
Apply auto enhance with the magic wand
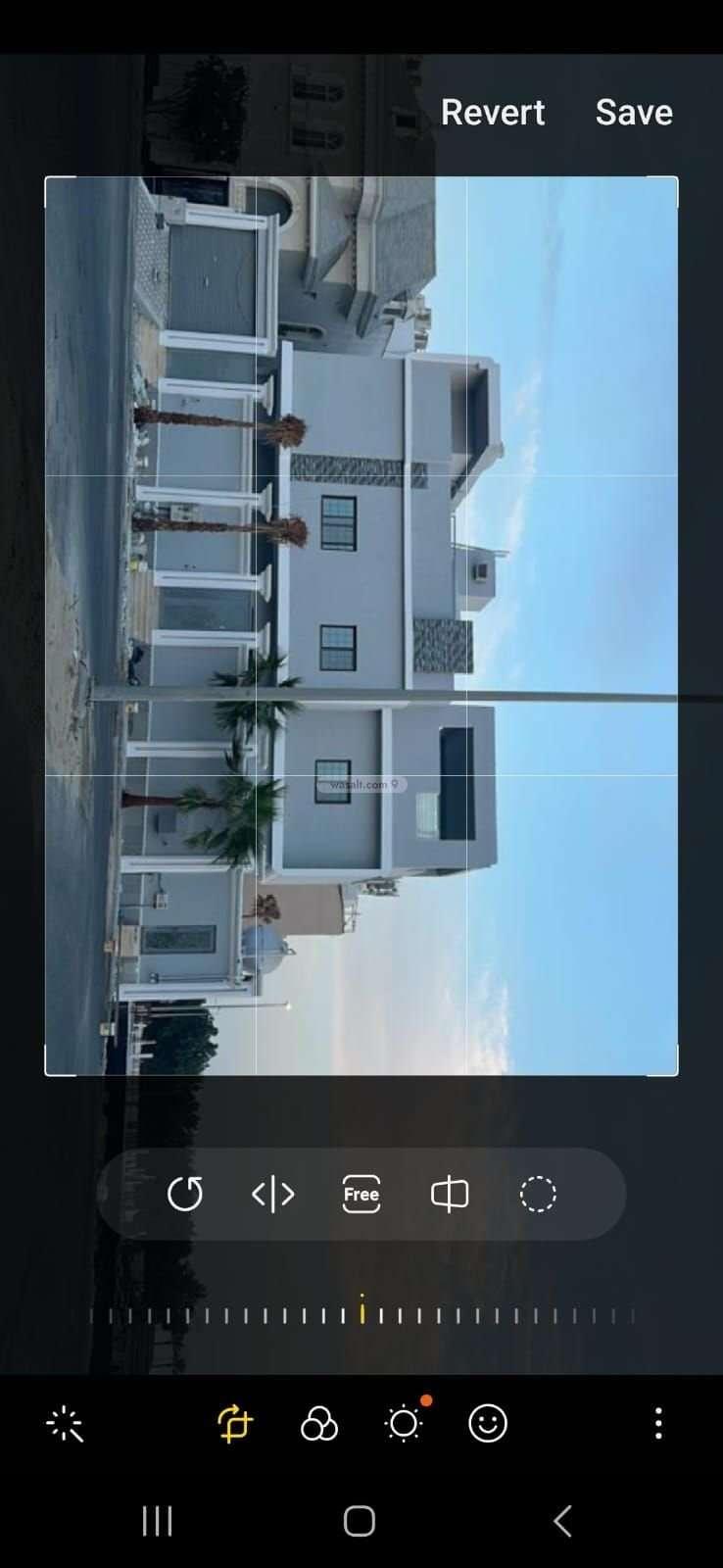coord(66,1424)
